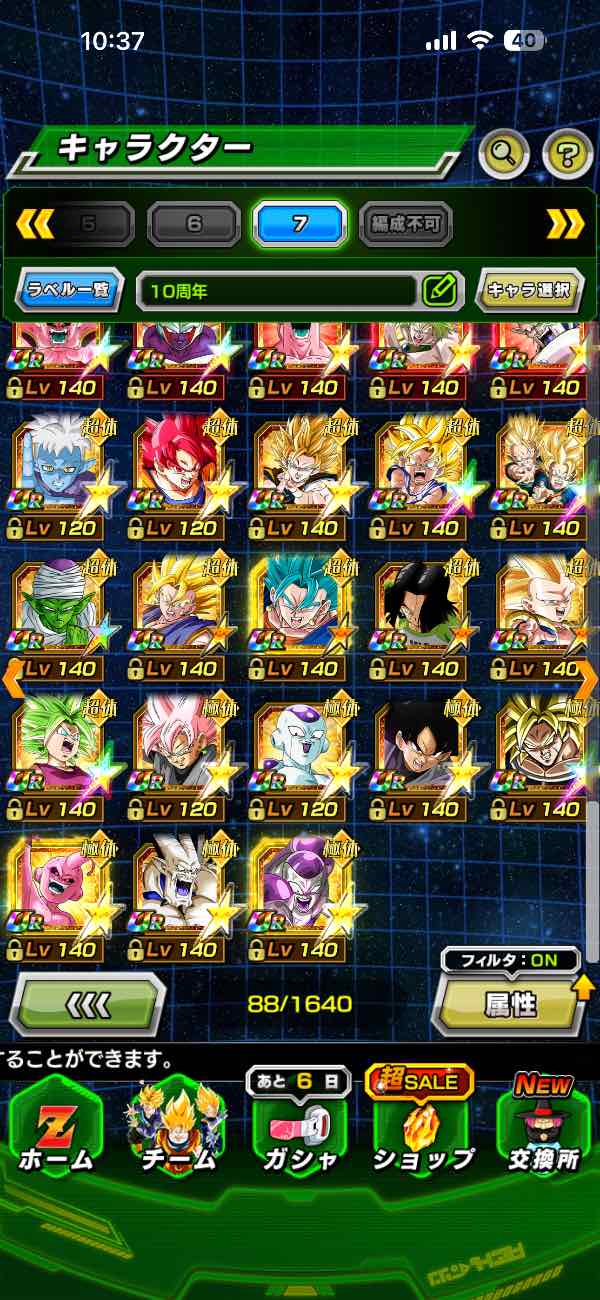This screenshot has height=1300, width=600.
Task: Select the 編成不可 tab
Action: pos(405,224)
